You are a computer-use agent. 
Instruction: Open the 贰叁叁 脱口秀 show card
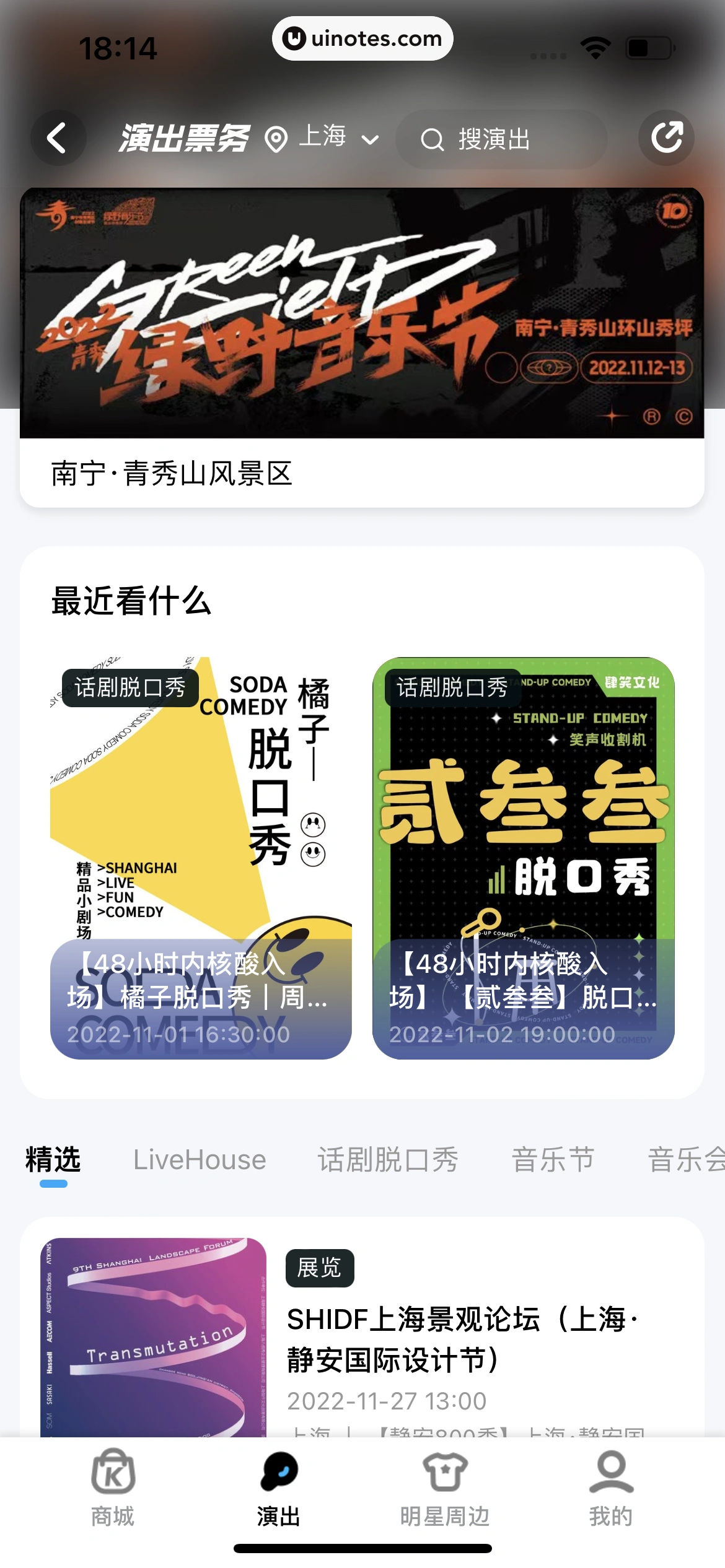[x=523, y=858]
